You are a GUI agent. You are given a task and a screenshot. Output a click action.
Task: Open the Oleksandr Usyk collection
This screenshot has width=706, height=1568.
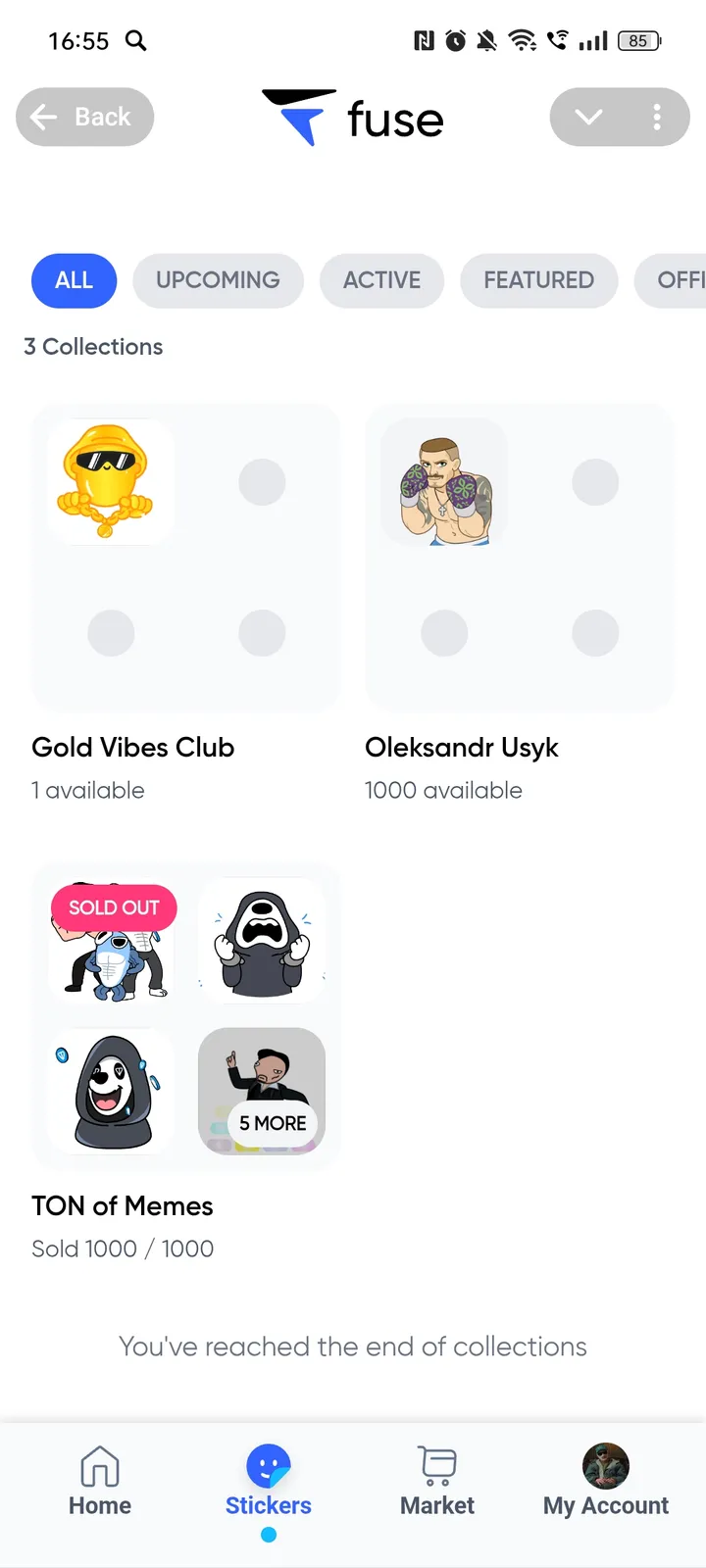pos(520,557)
